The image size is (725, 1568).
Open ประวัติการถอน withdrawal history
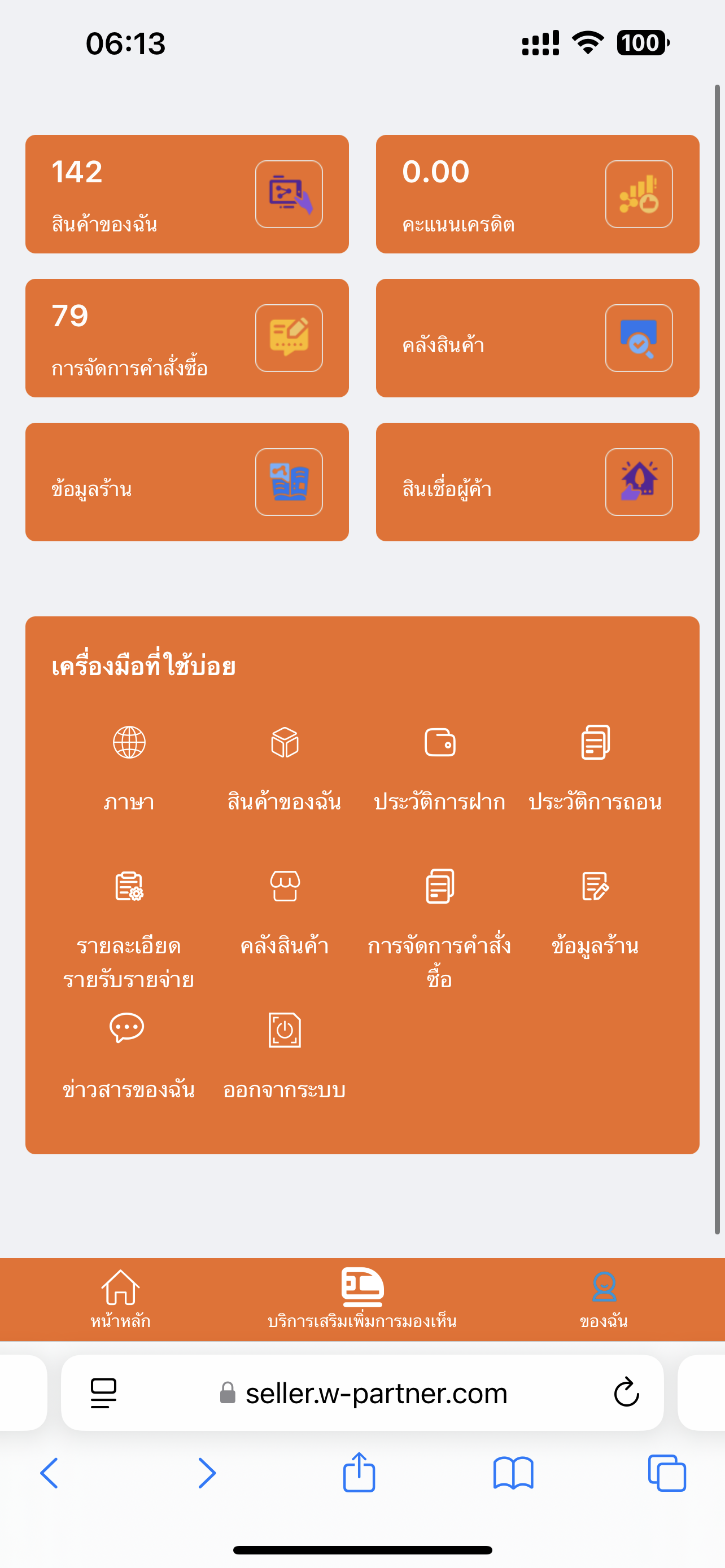click(x=595, y=768)
